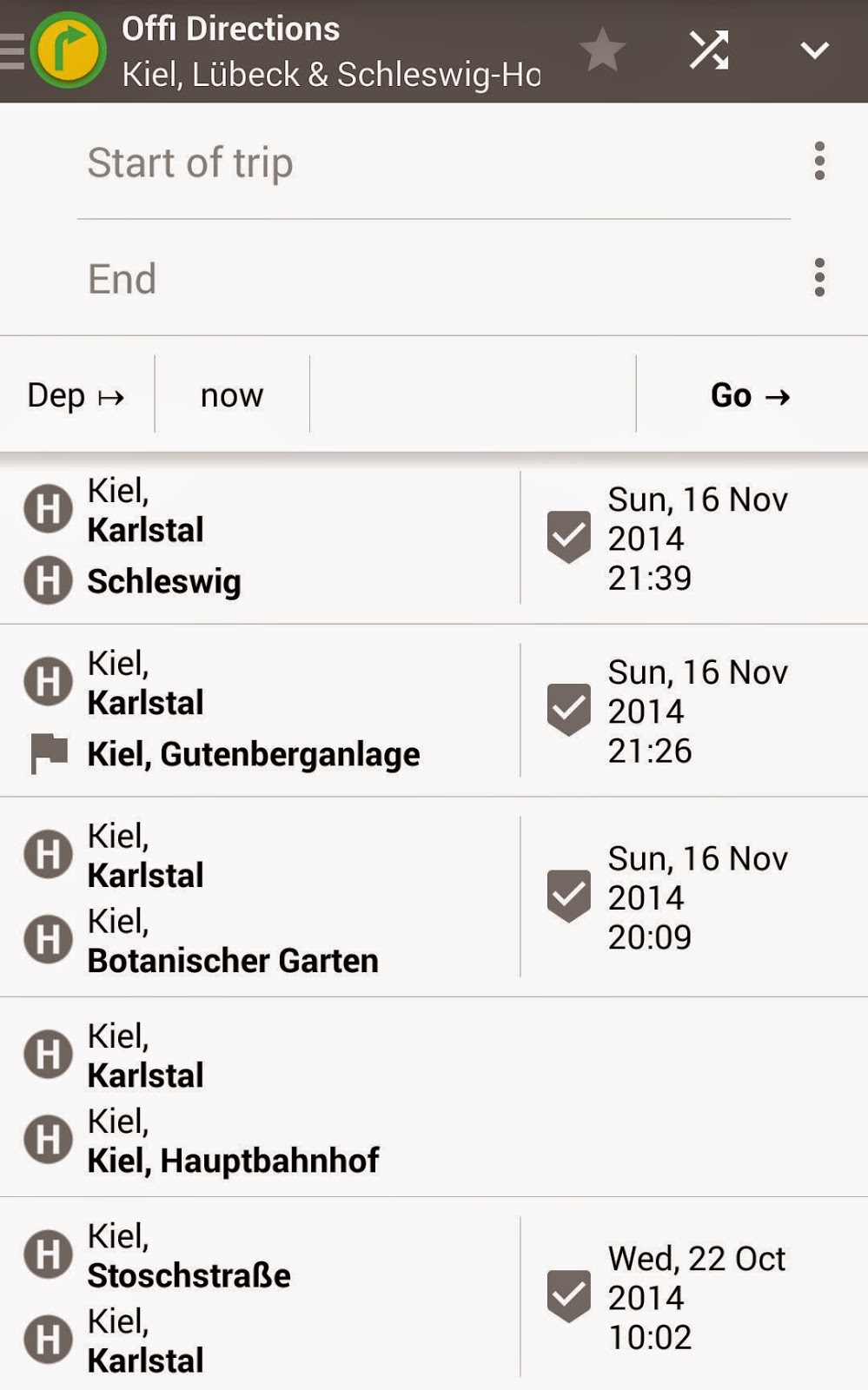Image resolution: width=868 pixels, height=1390 pixels.
Task: Tap the favorites star icon
Action: point(602,50)
